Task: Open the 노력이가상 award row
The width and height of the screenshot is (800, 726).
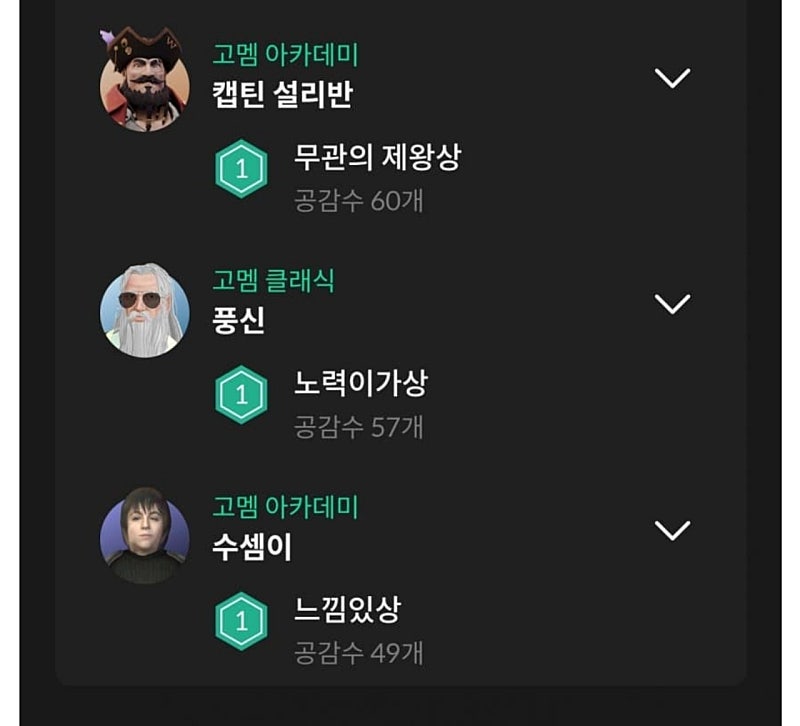Action: click(359, 383)
